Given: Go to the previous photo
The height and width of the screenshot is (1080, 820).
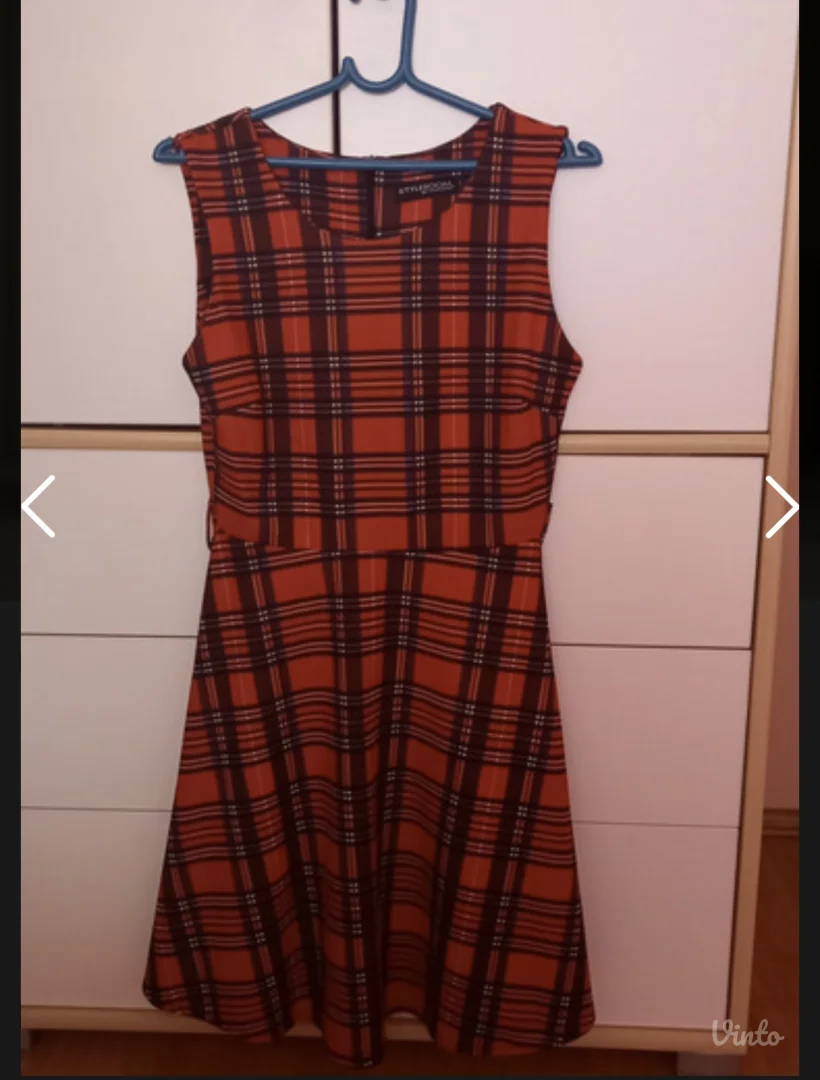Looking at the screenshot, I should [x=38, y=506].
